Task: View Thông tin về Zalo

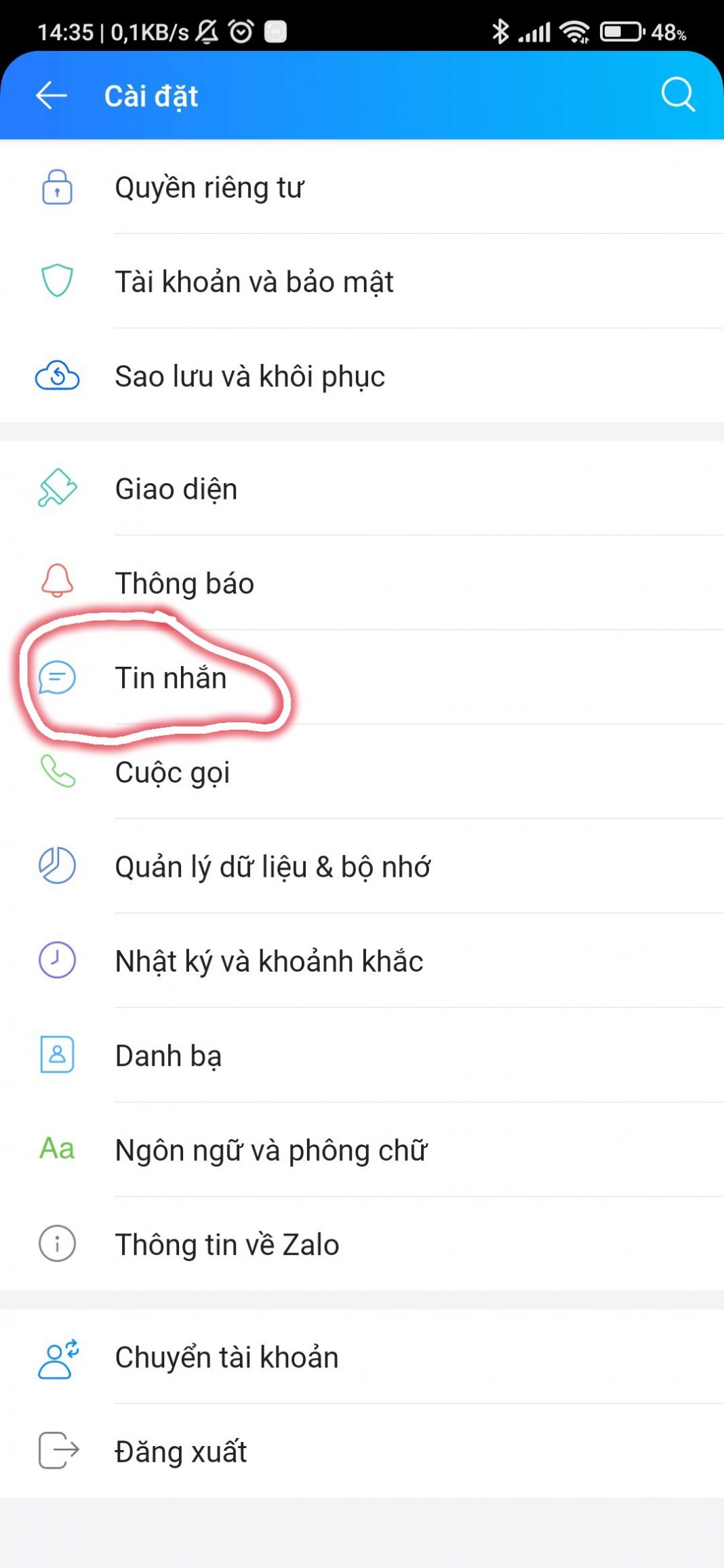Action: click(x=227, y=1245)
